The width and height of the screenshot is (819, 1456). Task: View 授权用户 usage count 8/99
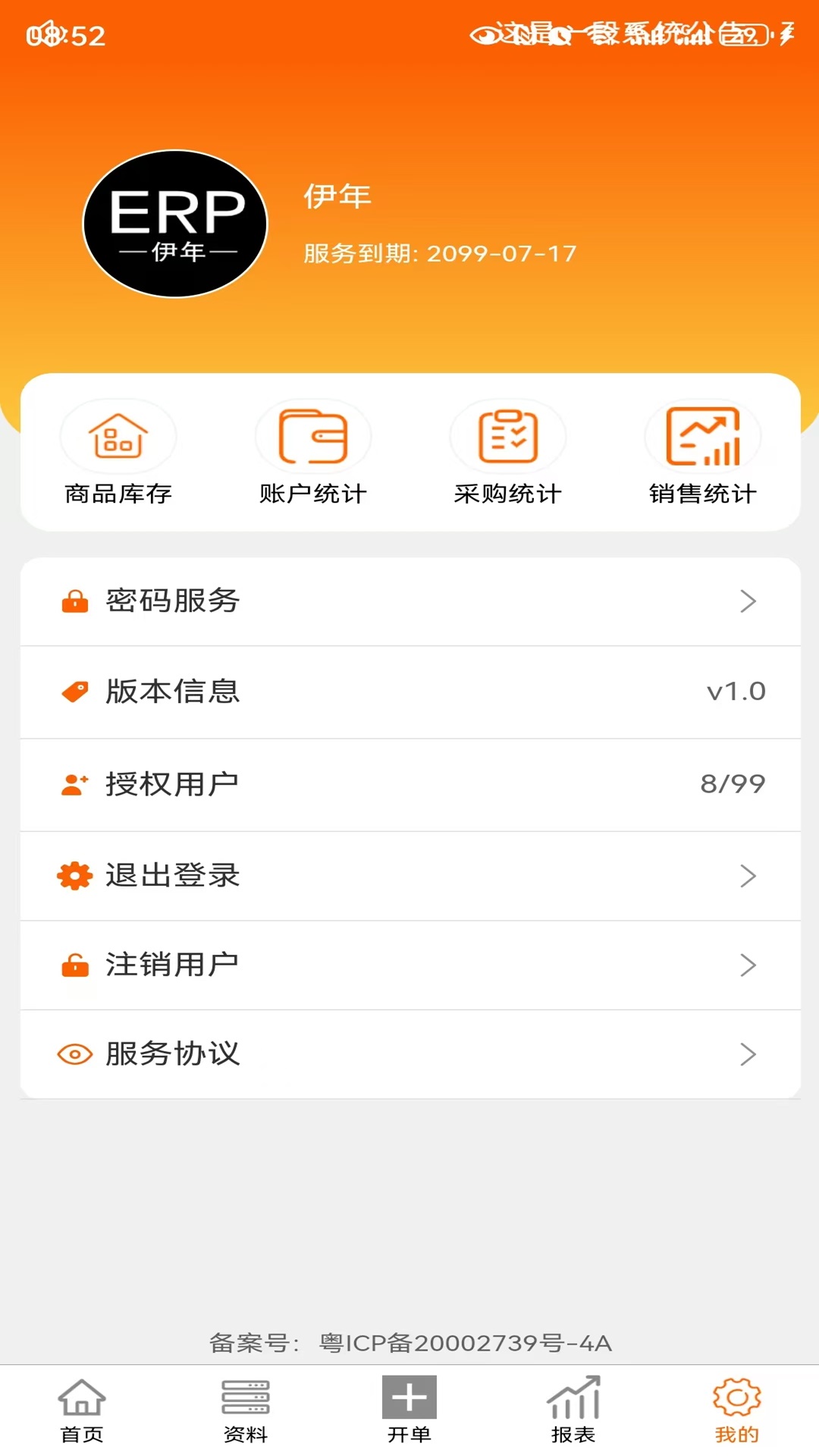[x=734, y=784]
